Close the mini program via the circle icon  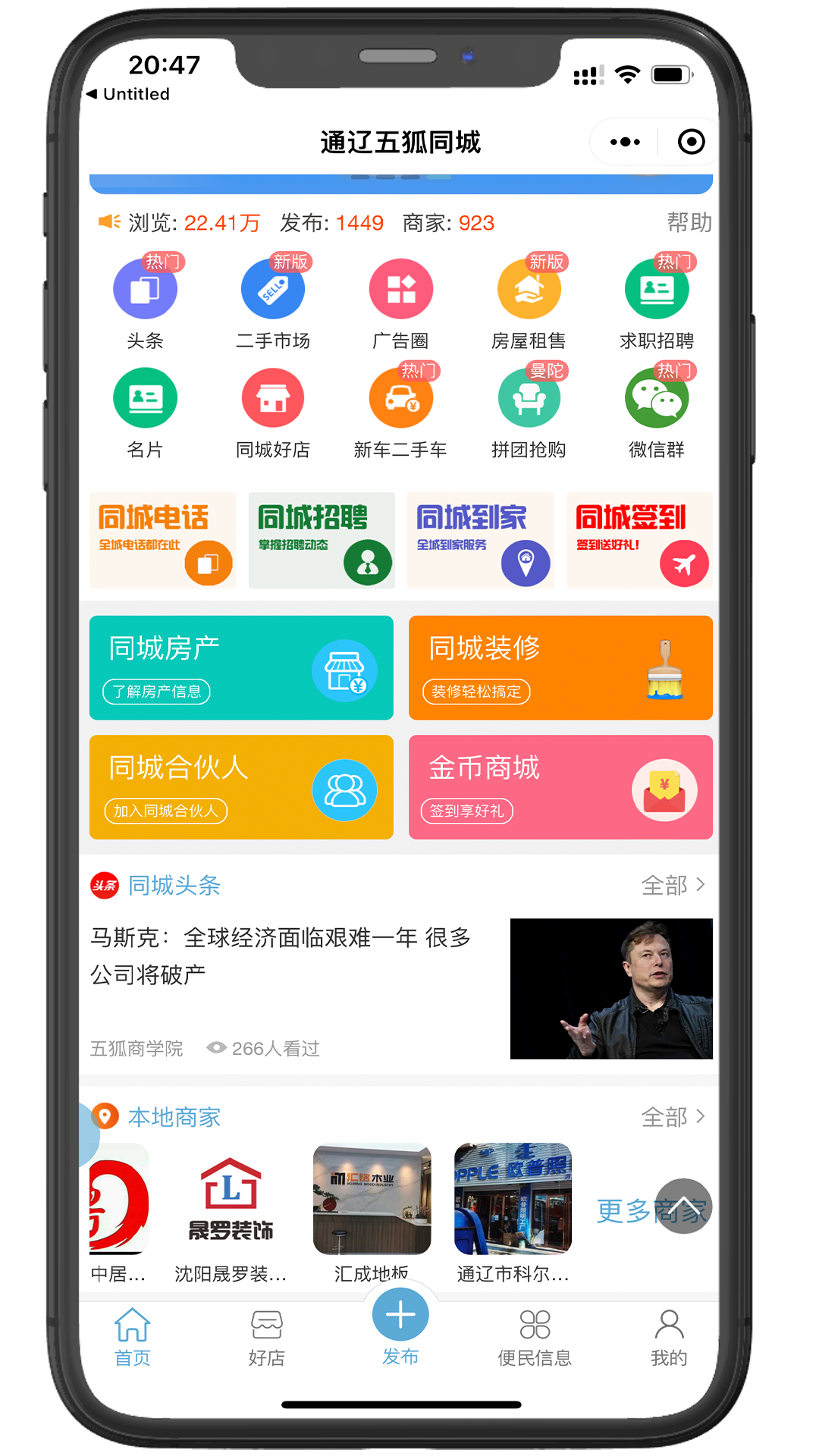tap(691, 142)
